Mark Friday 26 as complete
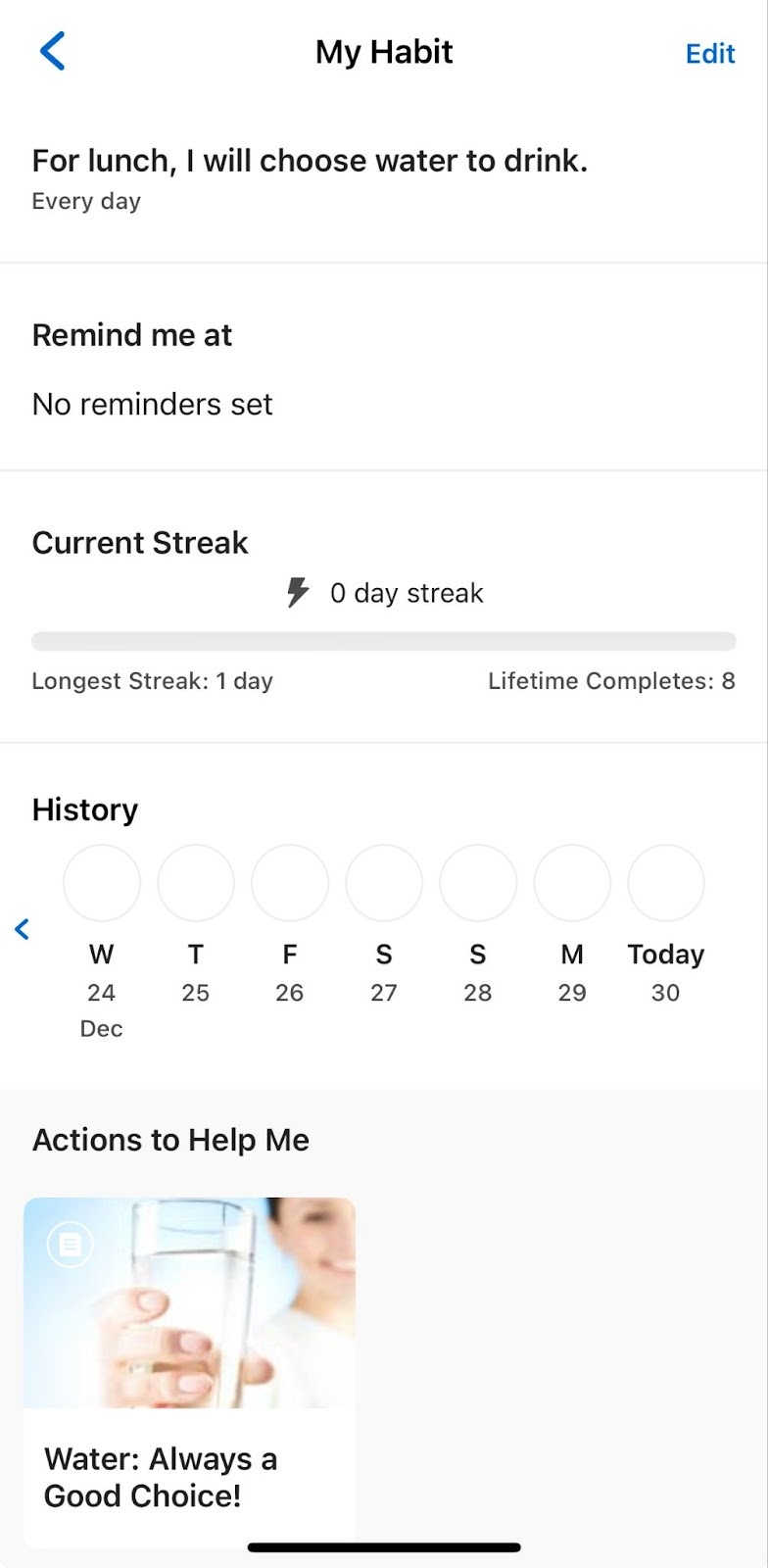The width and height of the screenshot is (768, 1568). [290, 883]
